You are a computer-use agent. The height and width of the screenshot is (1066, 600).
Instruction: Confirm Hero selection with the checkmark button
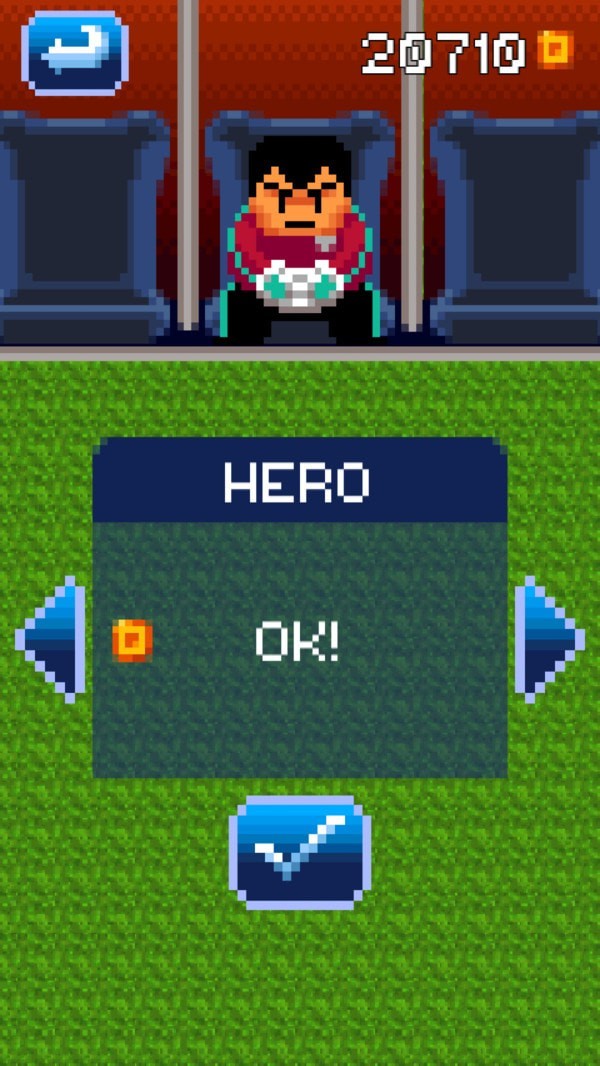(300, 852)
